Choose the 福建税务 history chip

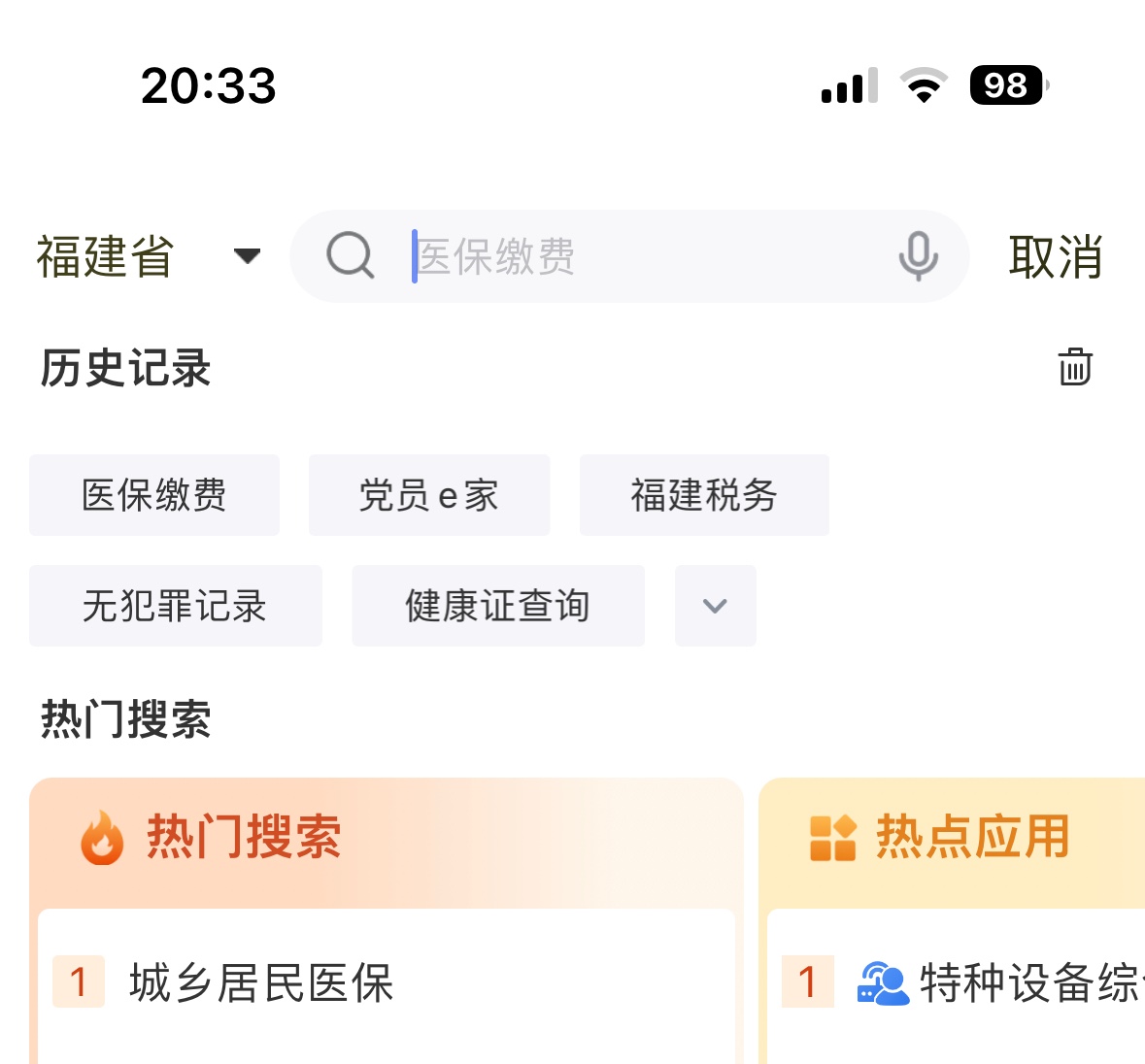(704, 495)
